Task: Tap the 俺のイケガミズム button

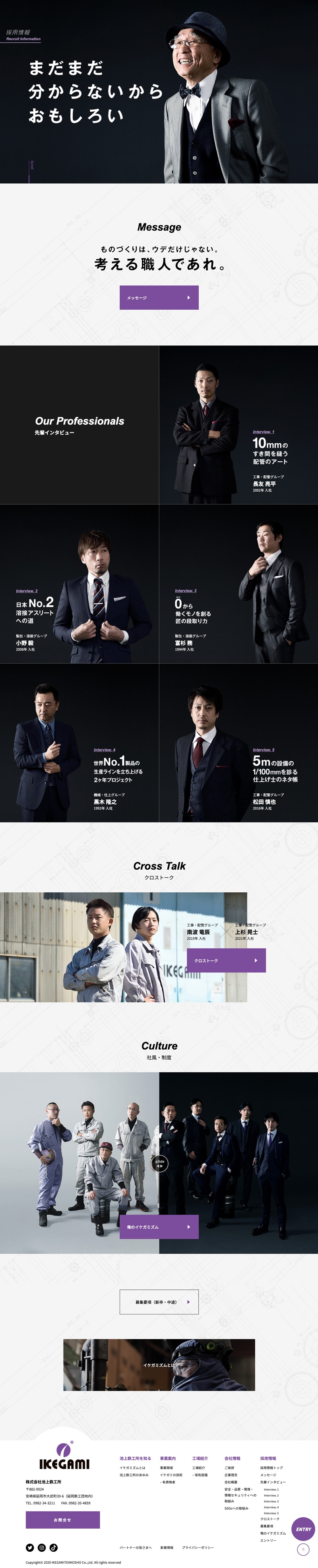Action: tap(158, 1227)
